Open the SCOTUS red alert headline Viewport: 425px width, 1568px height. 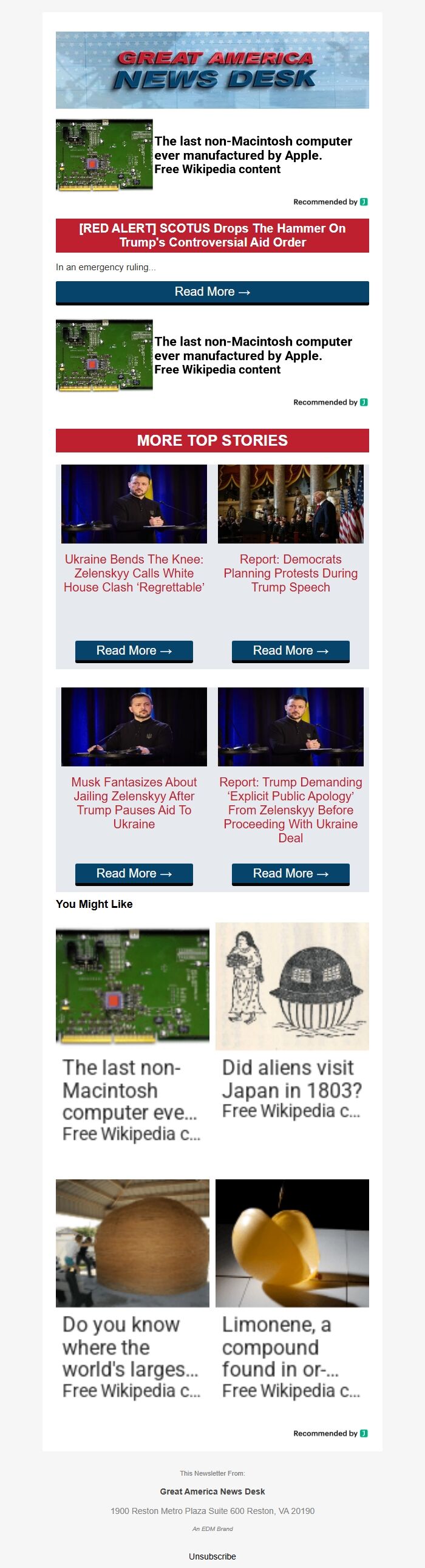tap(212, 235)
